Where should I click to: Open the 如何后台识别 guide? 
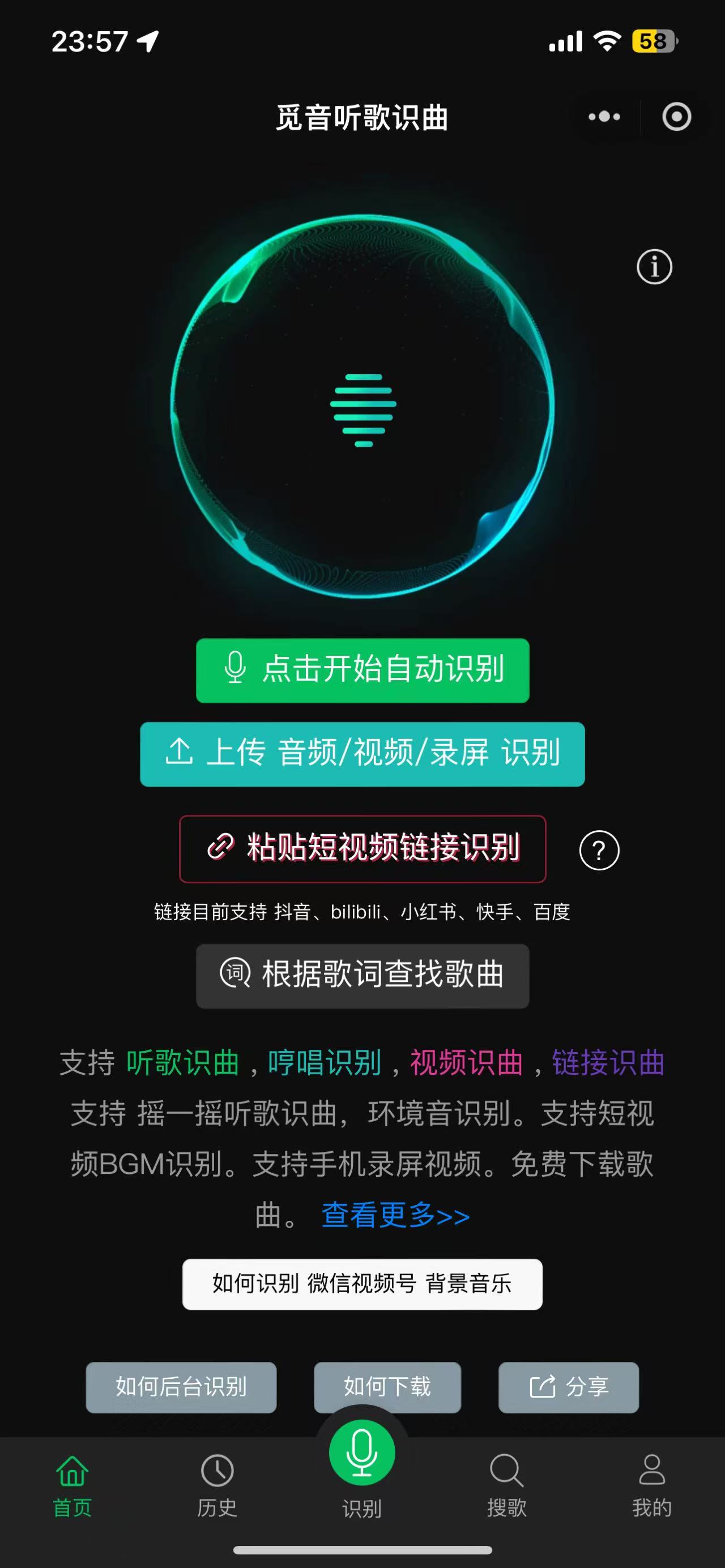181,1387
